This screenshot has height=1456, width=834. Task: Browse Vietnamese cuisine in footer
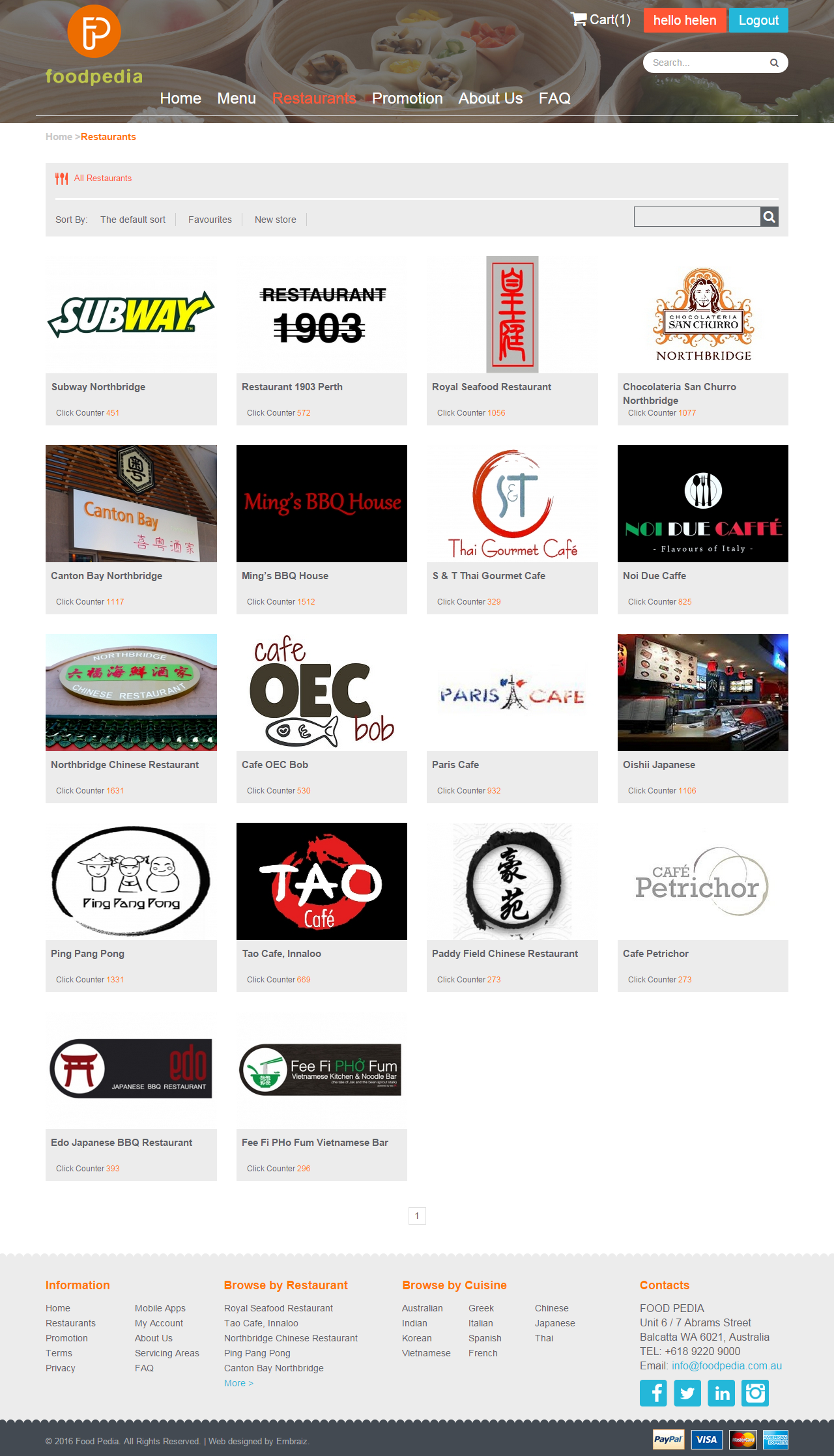coord(426,1353)
